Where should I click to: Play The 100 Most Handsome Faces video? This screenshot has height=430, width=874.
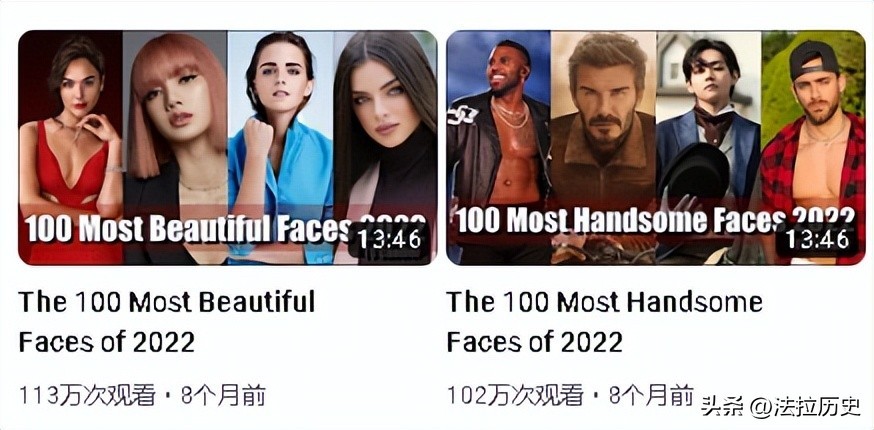click(655, 147)
